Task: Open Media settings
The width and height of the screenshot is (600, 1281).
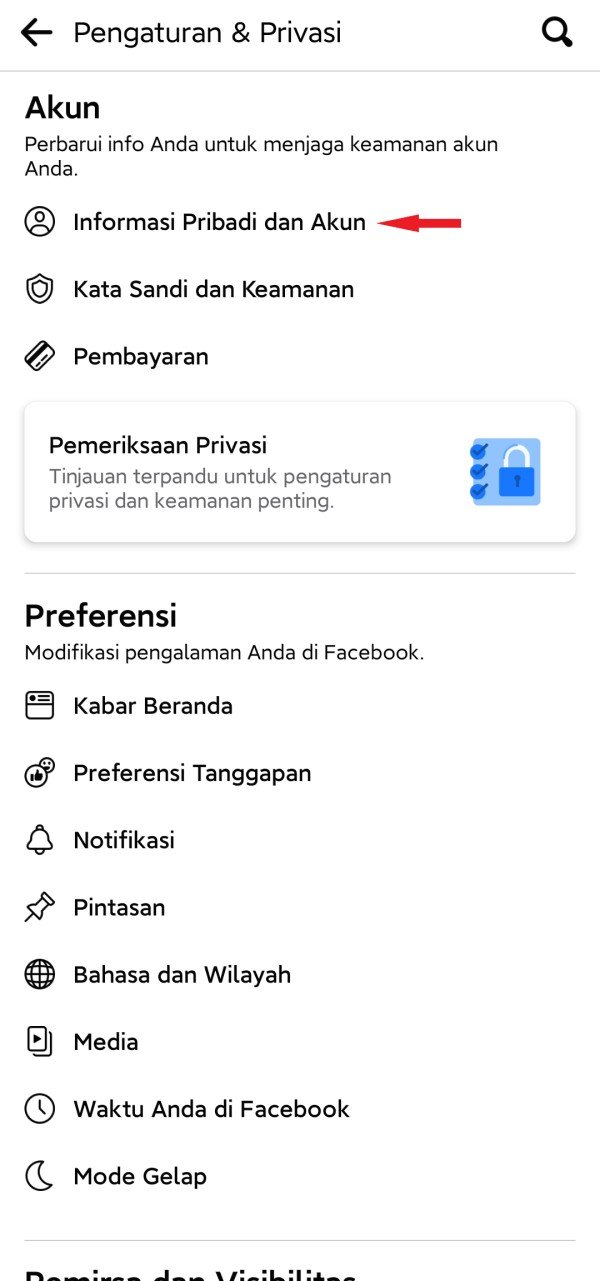Action: click(106, 1041)
